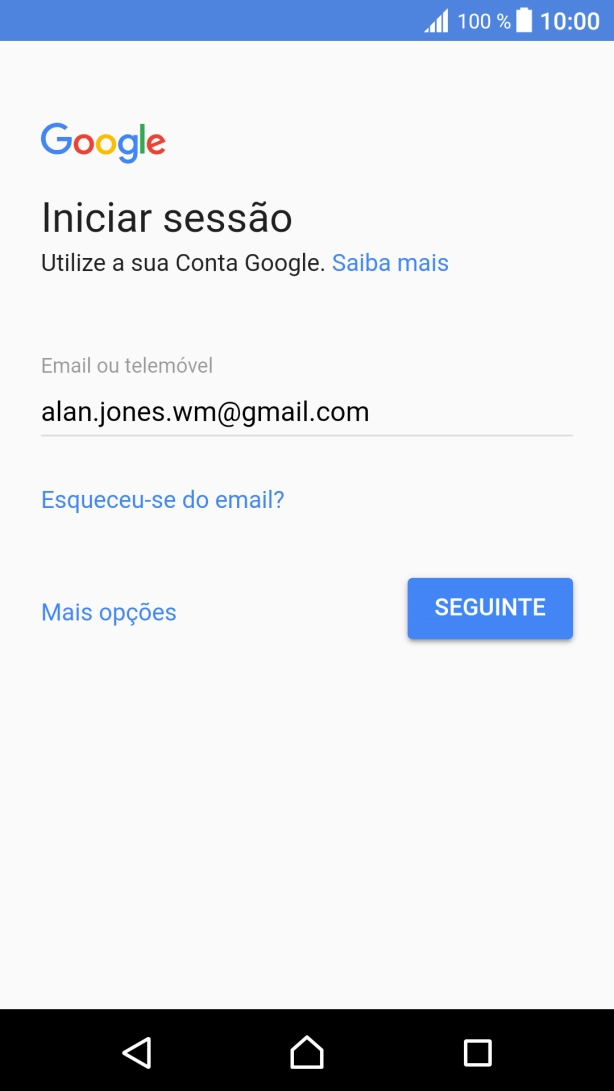The width and height of the screenshot is (614, 1091).
Task: Open Mais opções
Action: (109, 612)
